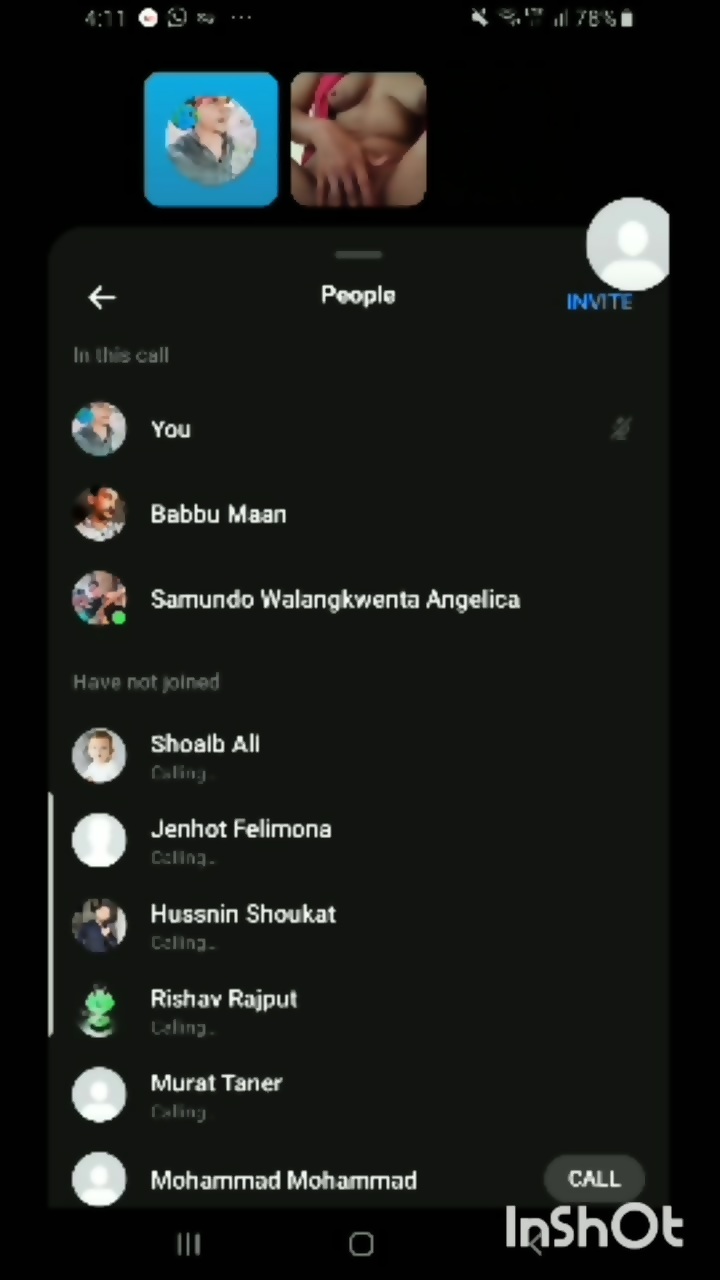Tap the INVITE button
720x1280 pixels.
click(x=599, y=302)
